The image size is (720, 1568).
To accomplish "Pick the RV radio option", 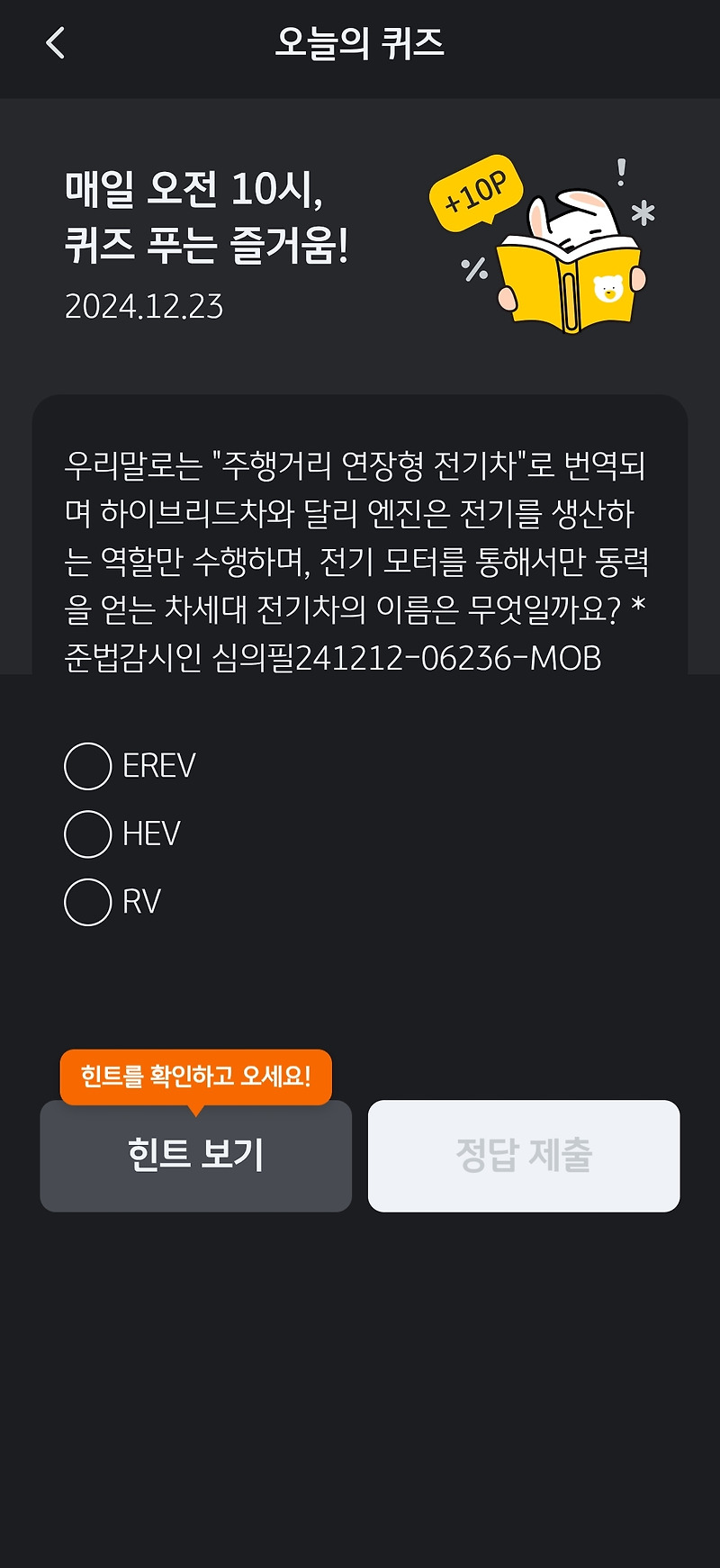I will 112,901.
